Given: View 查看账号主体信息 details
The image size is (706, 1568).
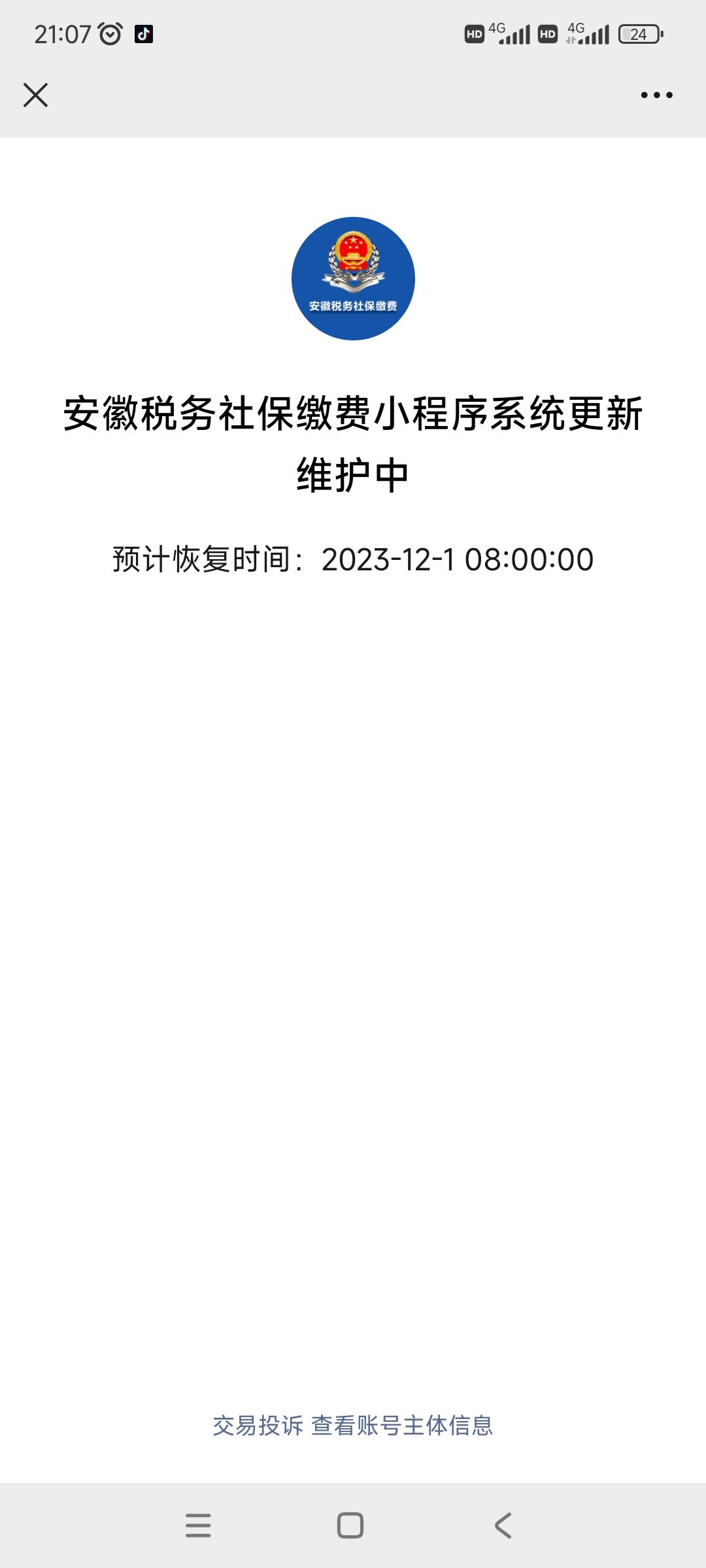Looking at the screenshot, I should point(402,1425).
